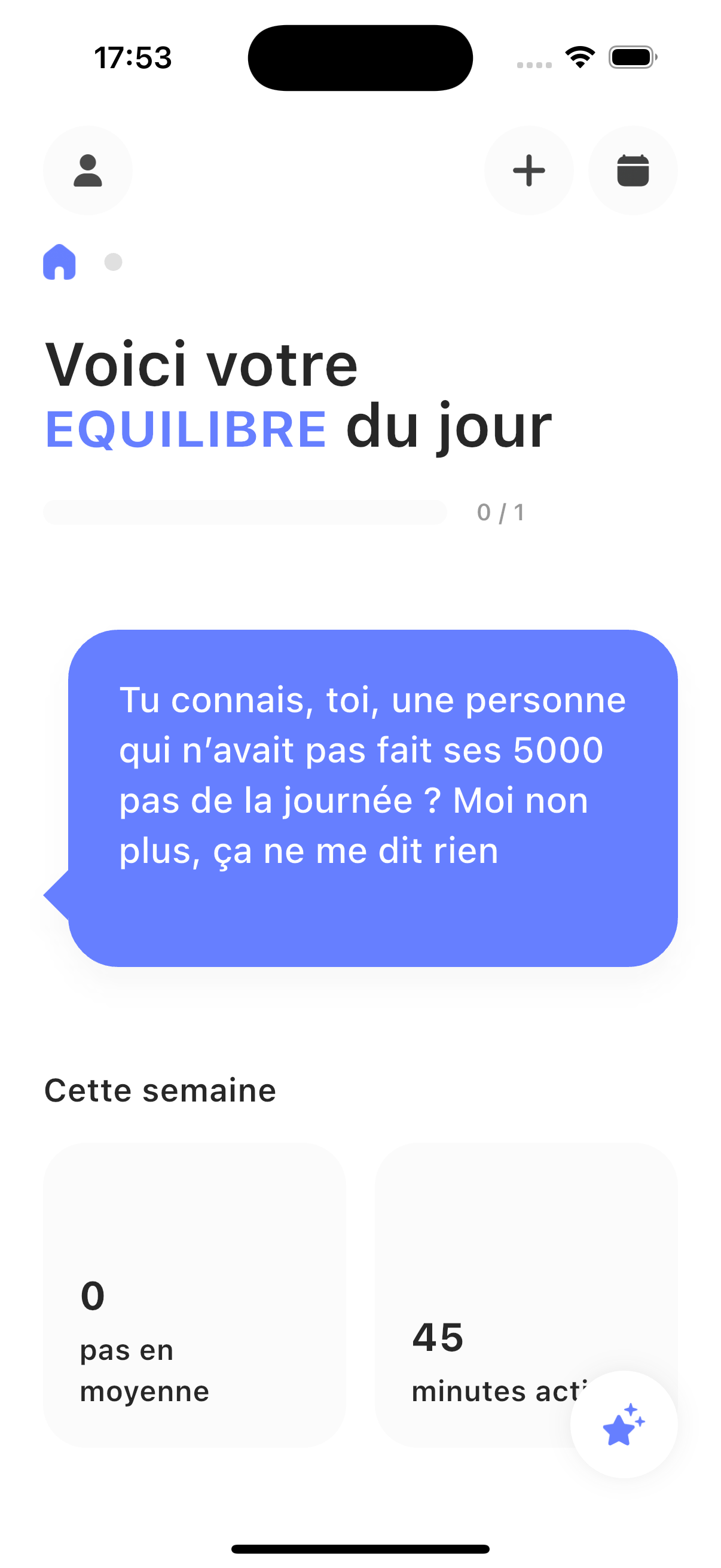Image resolution: width=721 pixels, height=1568 pixels.
Task: Open your profile
Action: (88, 170)
